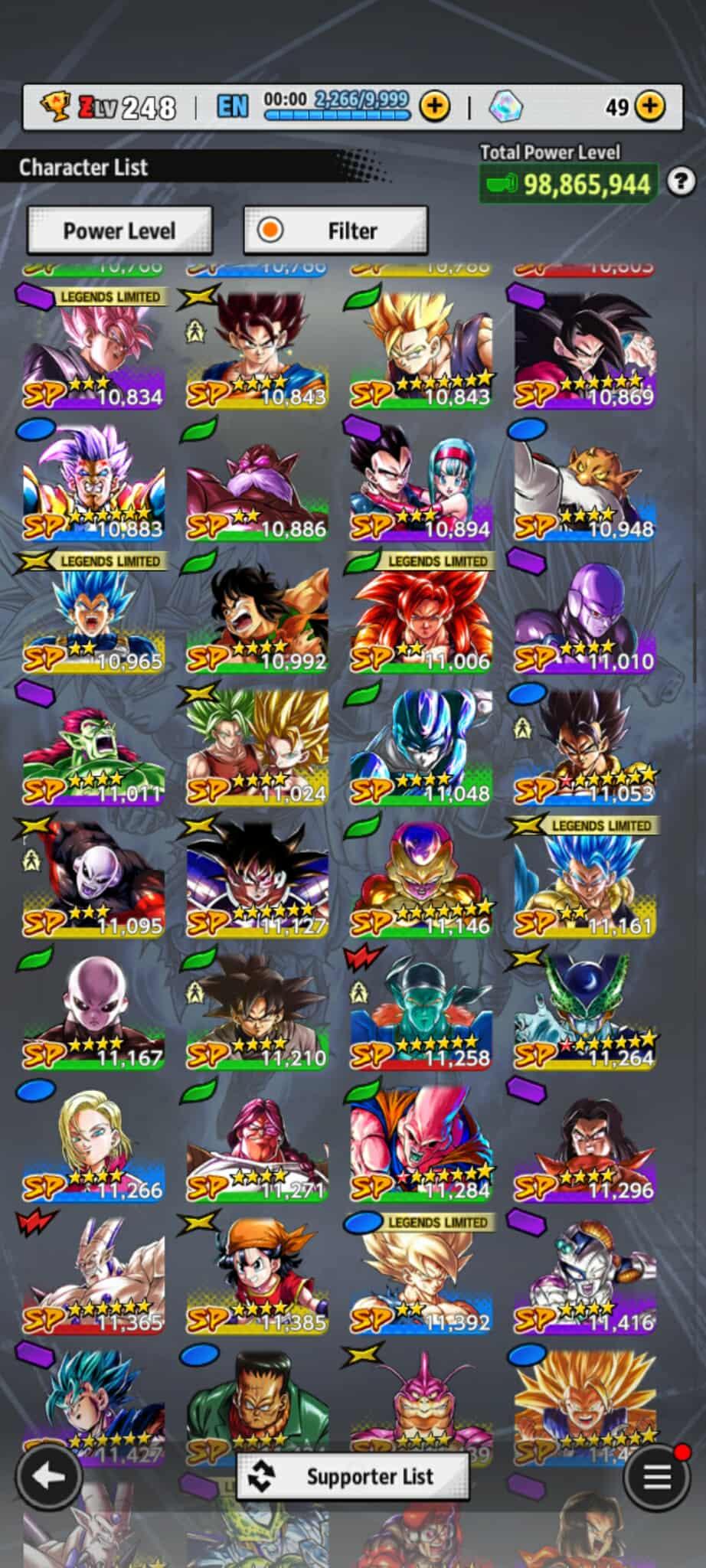Add more crystals with the plus icon

coord(650,106)
